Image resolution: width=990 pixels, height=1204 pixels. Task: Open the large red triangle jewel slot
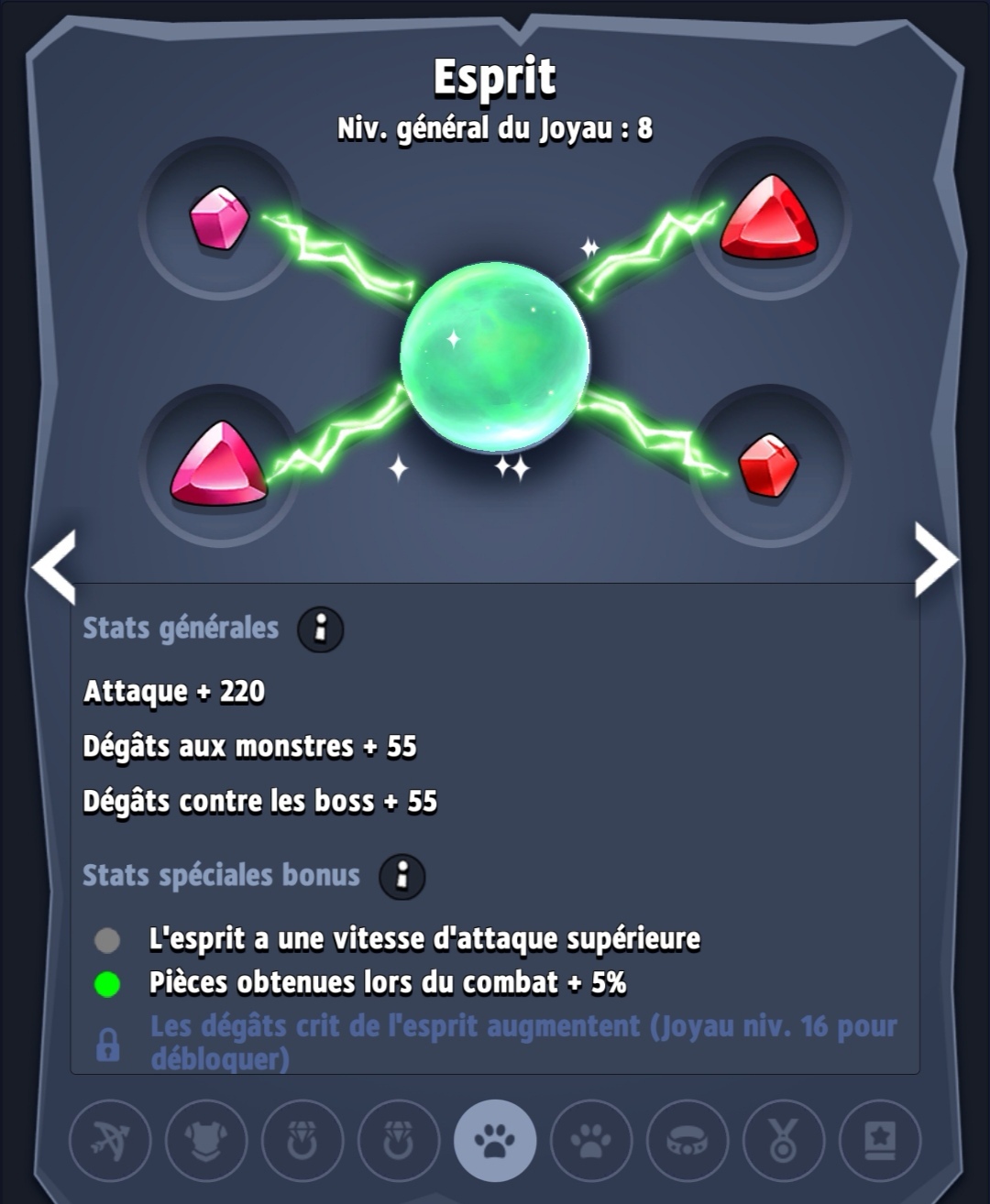point(769,218)
